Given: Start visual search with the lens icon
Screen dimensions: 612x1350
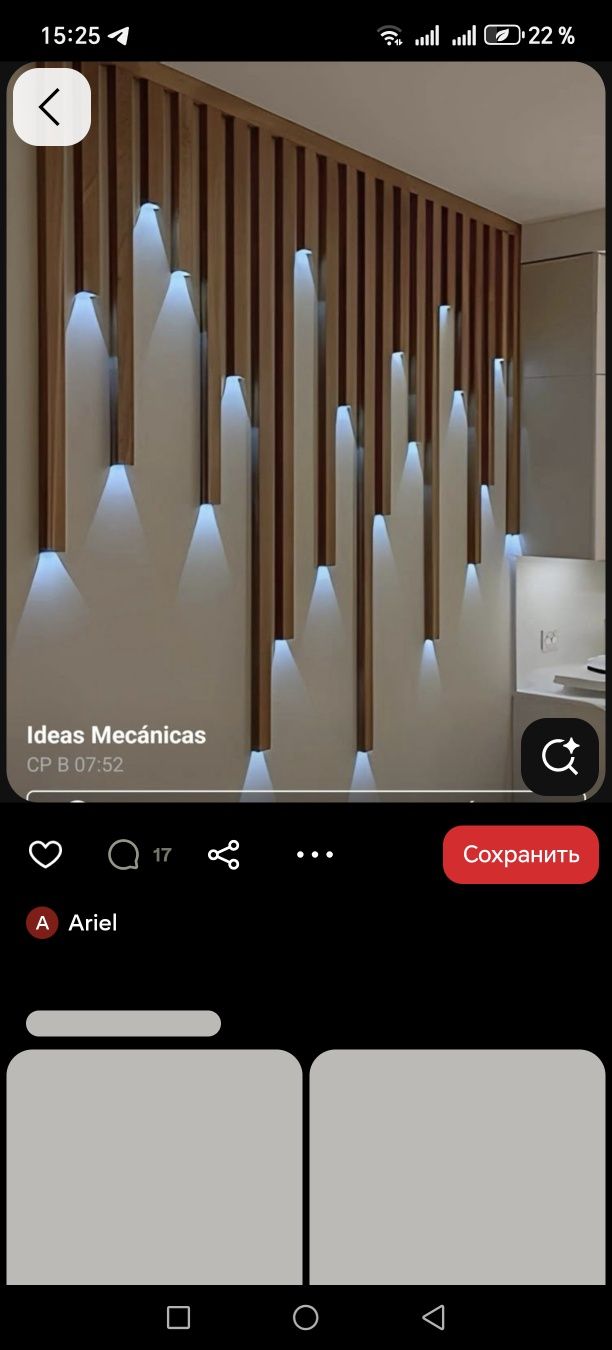Looking at the screenshot, I should [x=560, y=757].
